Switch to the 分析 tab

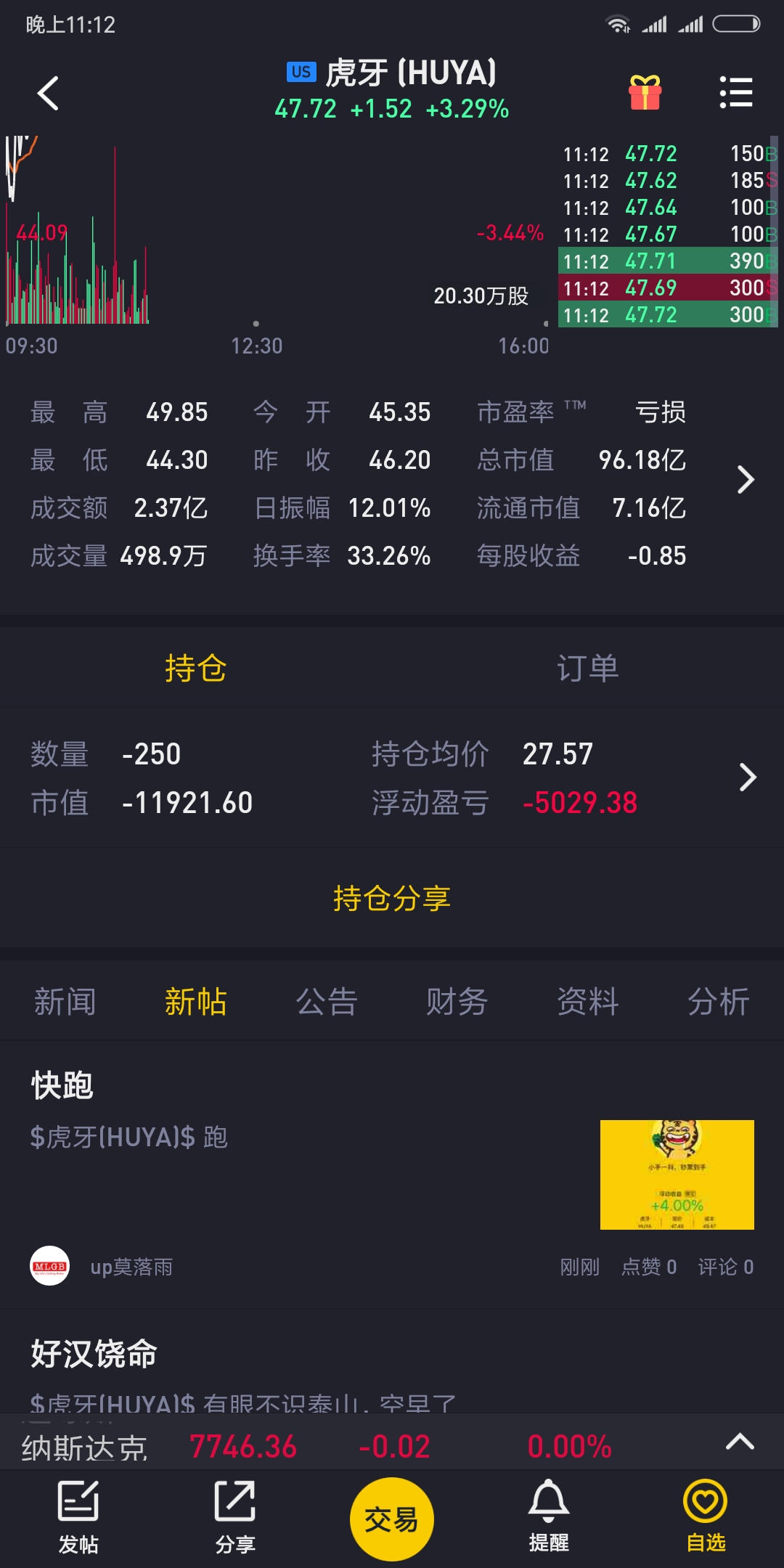pos(719,1002)
